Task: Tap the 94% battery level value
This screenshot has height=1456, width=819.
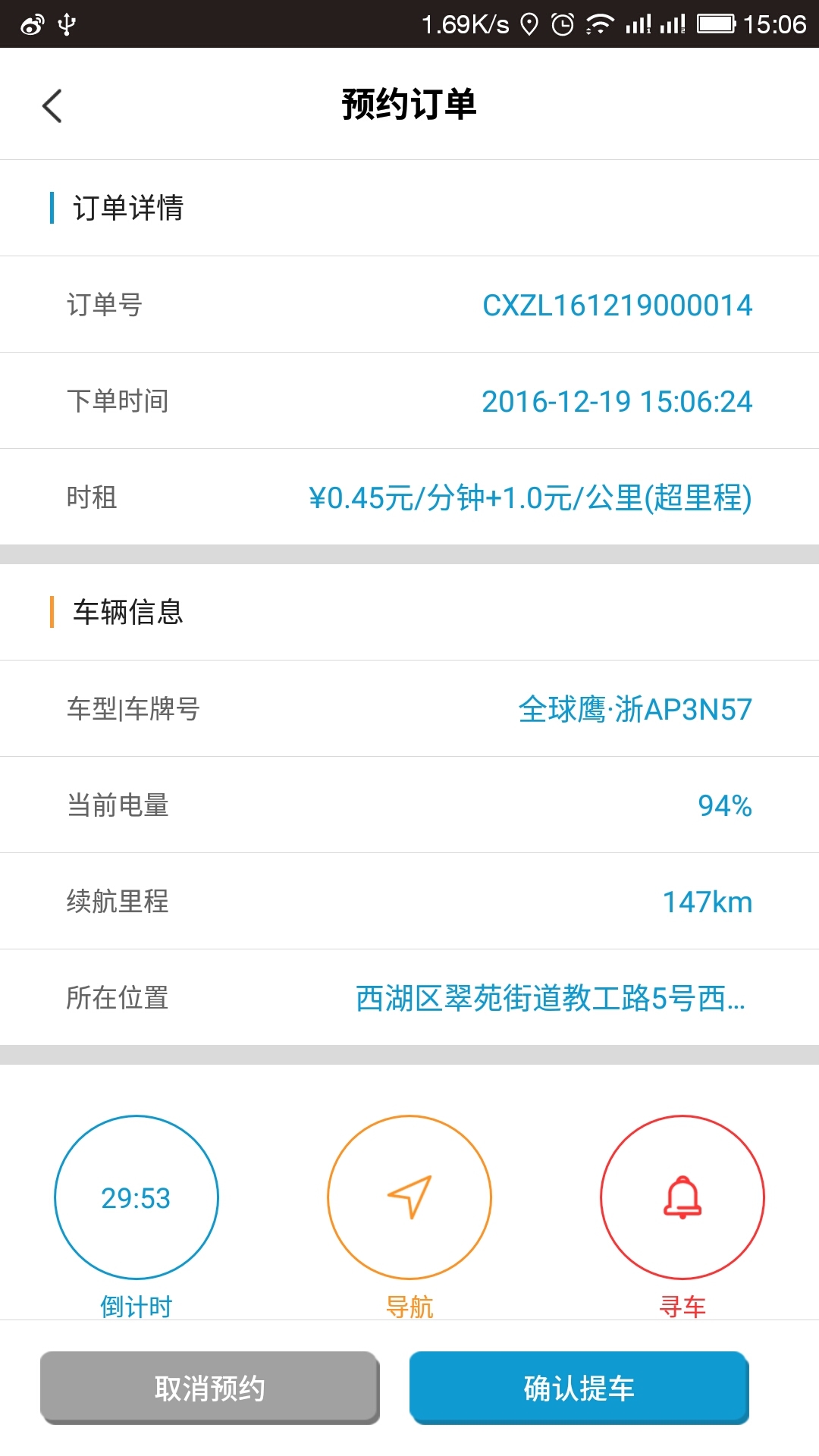Action: pyautogui.click(x=725, y=805)
